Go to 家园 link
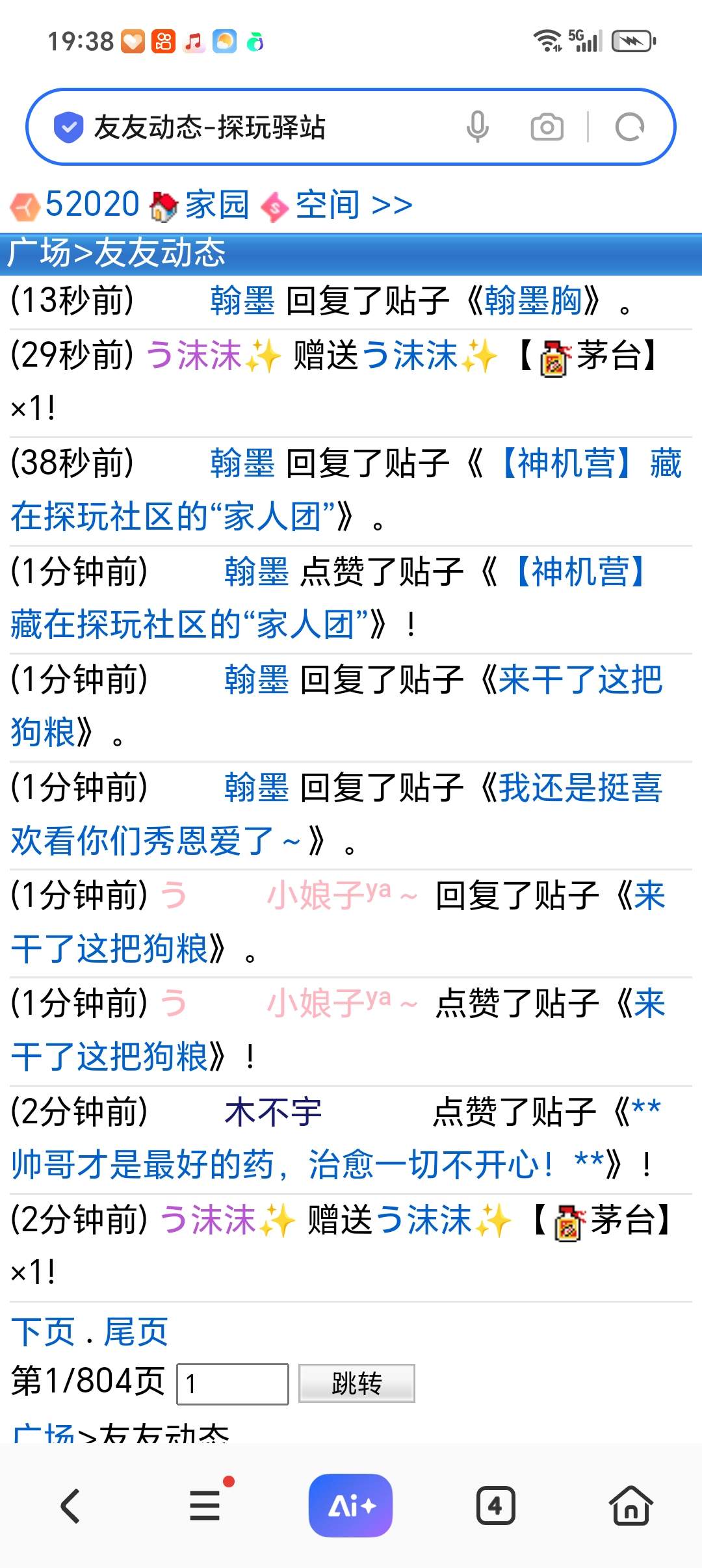 [x=216, y=205]
